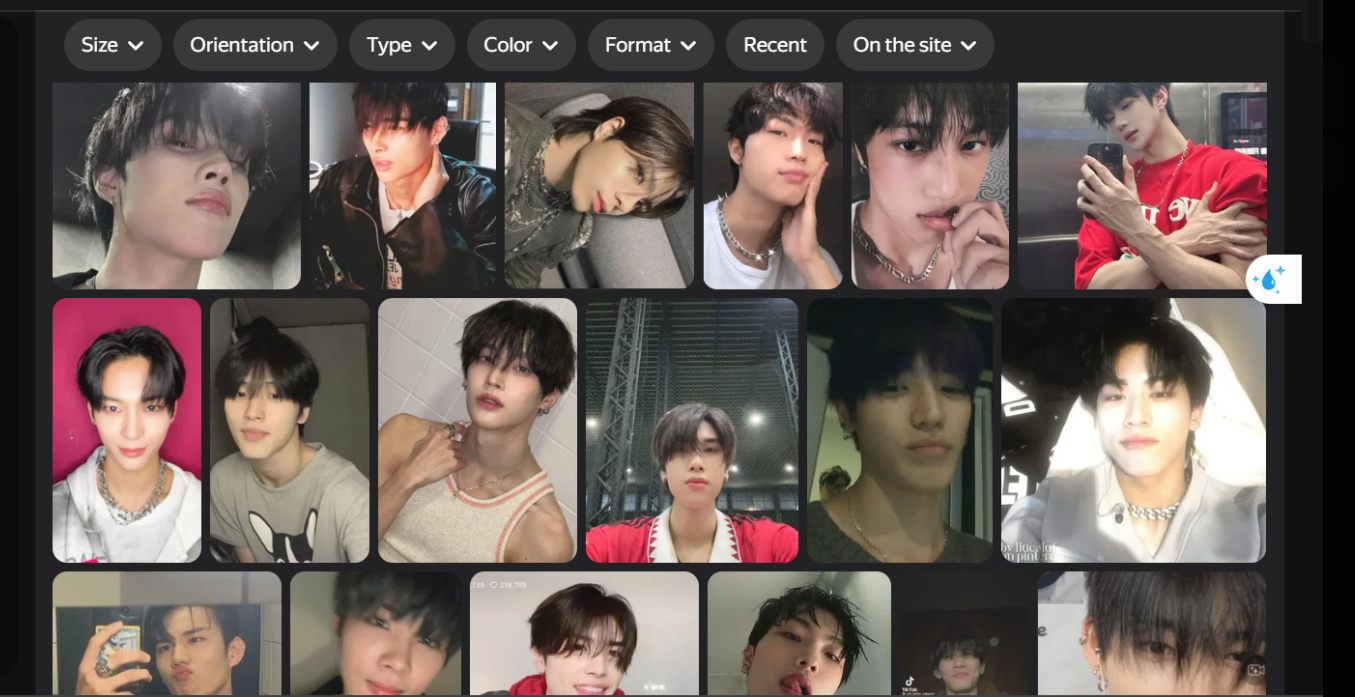Open the Format dropdown
1355x697 pixels.
(x=650, y=45)
